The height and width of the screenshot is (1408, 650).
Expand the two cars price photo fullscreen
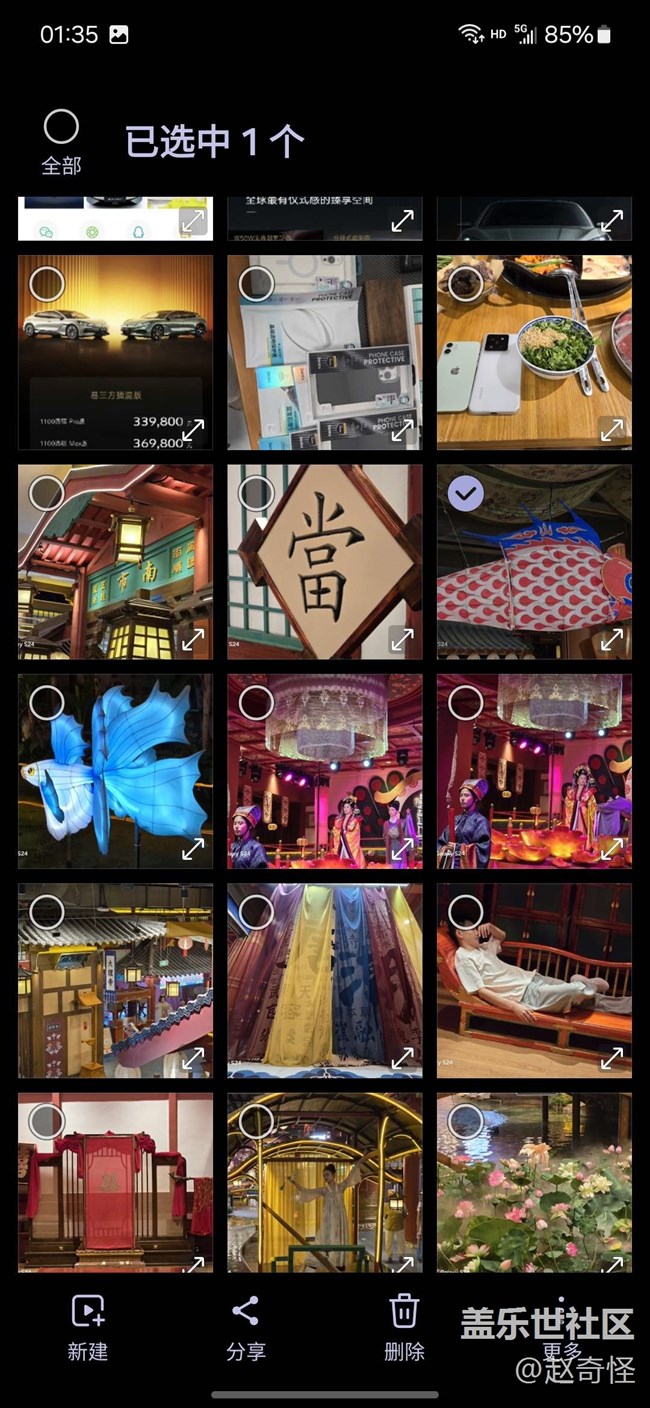tap(193, 429)
